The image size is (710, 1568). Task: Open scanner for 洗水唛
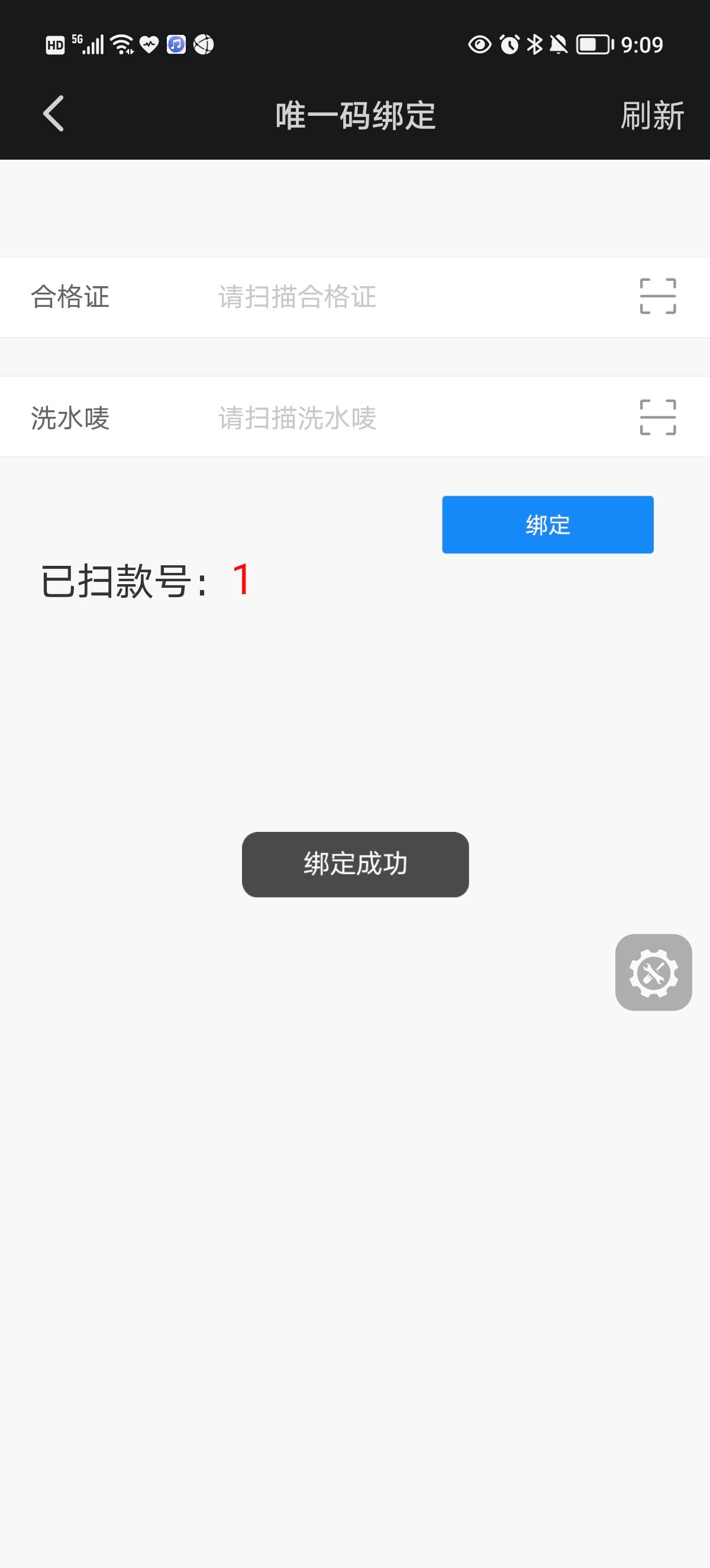657,417
